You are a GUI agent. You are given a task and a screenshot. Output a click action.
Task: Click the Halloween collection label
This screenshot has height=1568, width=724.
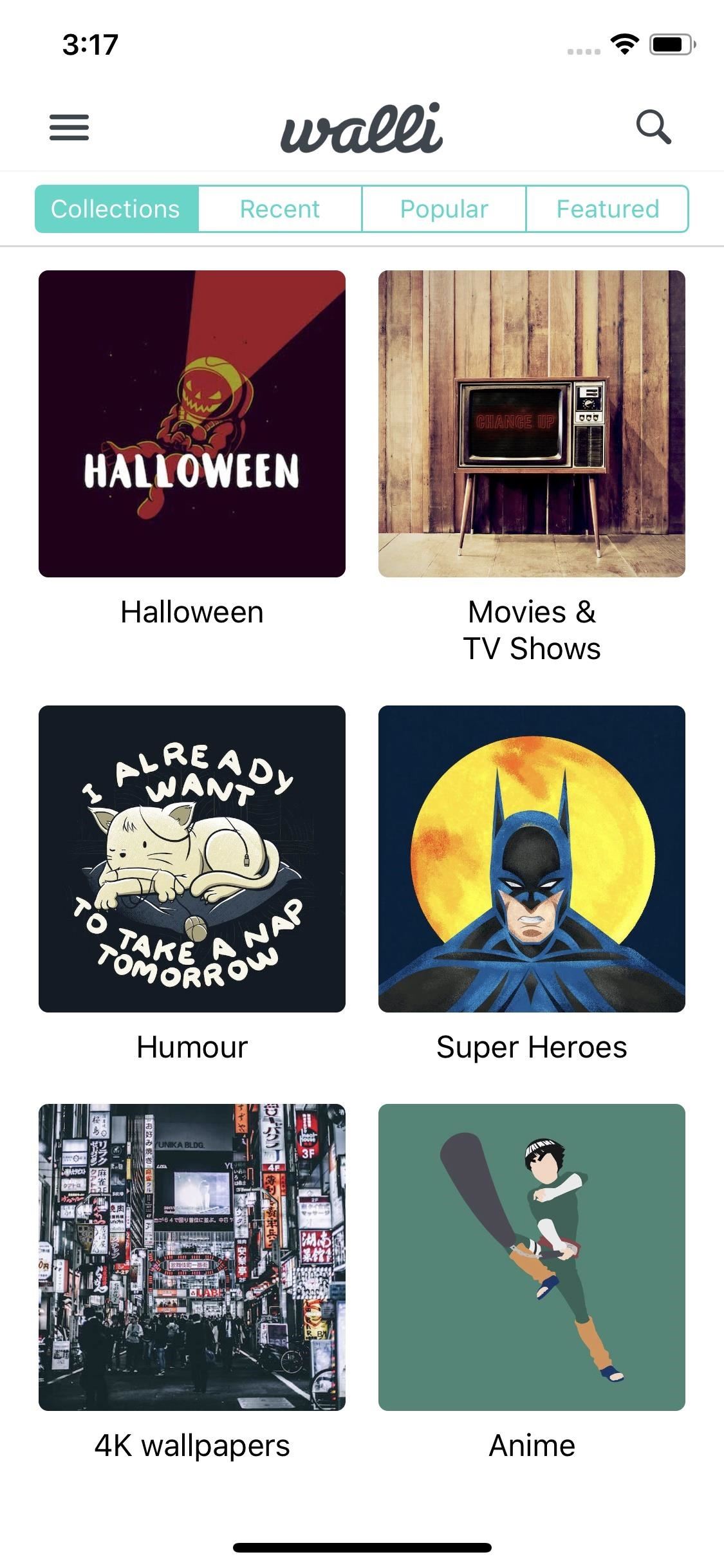pyautogui.click(x=191, y=611)
